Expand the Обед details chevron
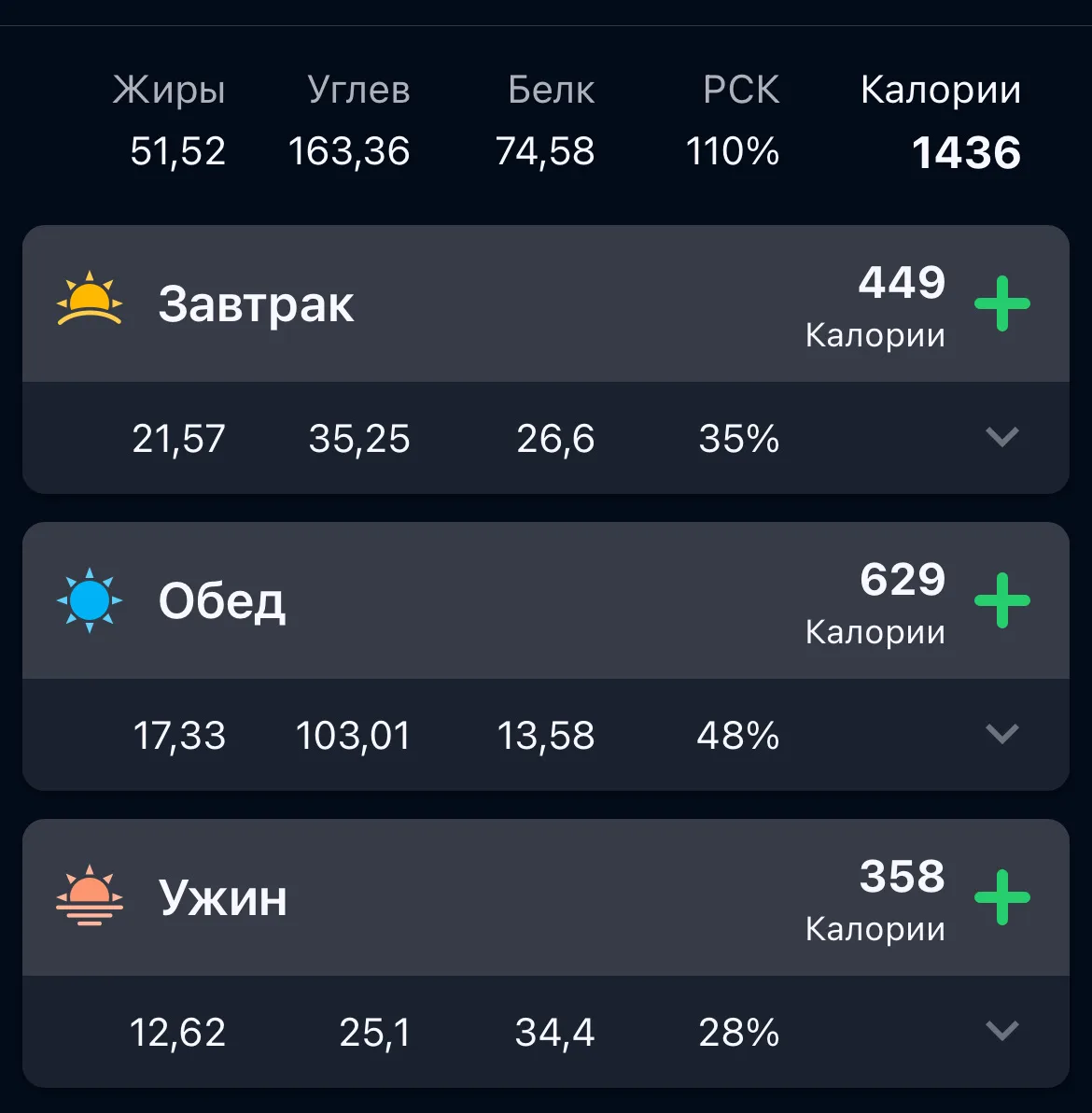The image size is (1092, 1113). pos(1001,734)
